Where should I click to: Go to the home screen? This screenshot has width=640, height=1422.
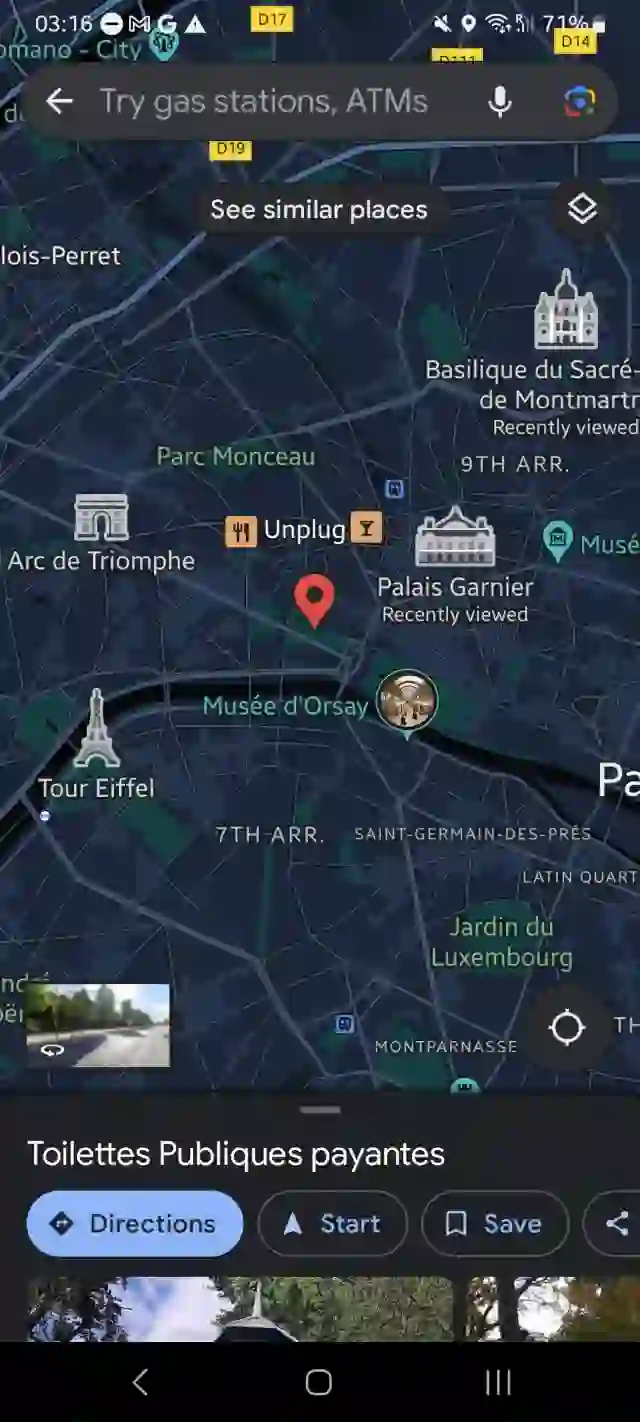(319, 1382)
